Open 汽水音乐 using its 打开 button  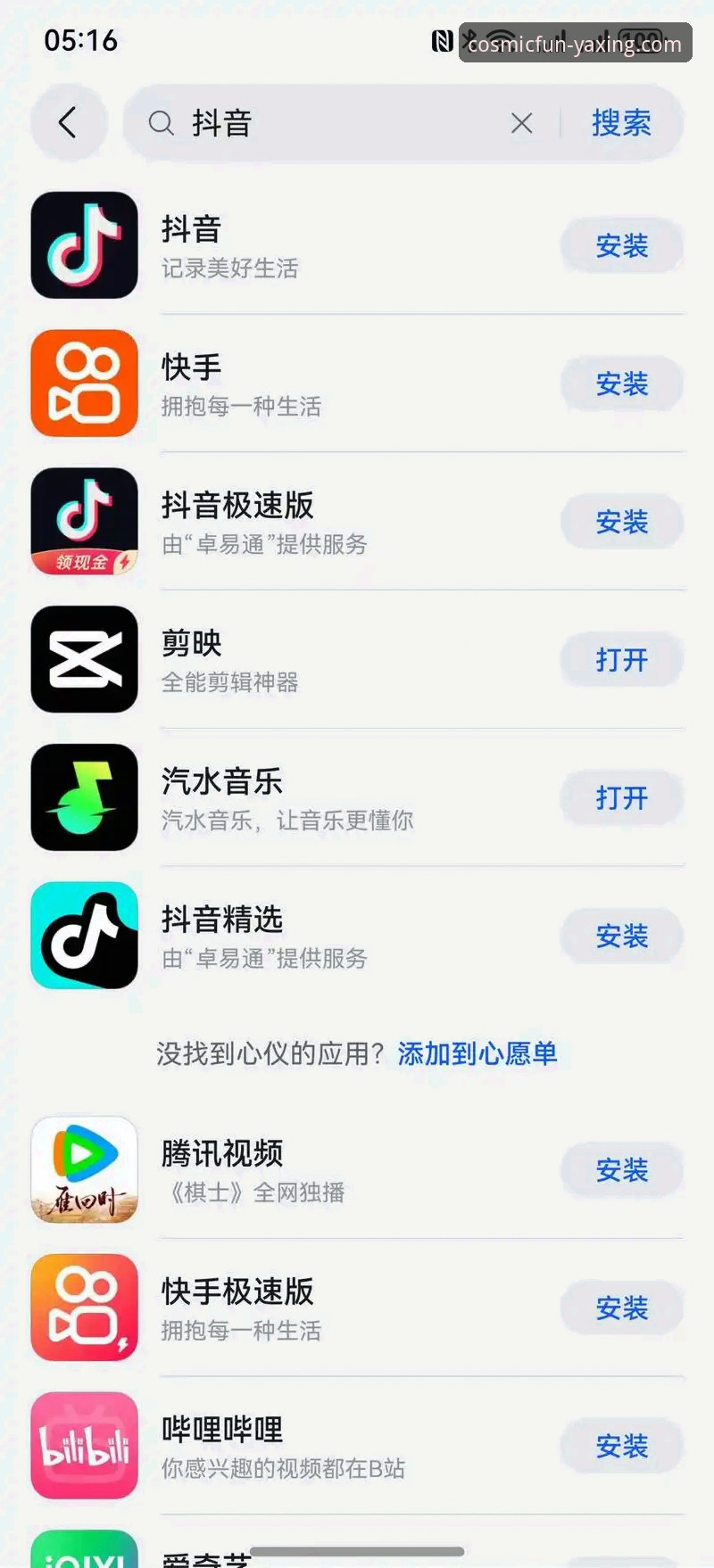(x=621, y=798)
